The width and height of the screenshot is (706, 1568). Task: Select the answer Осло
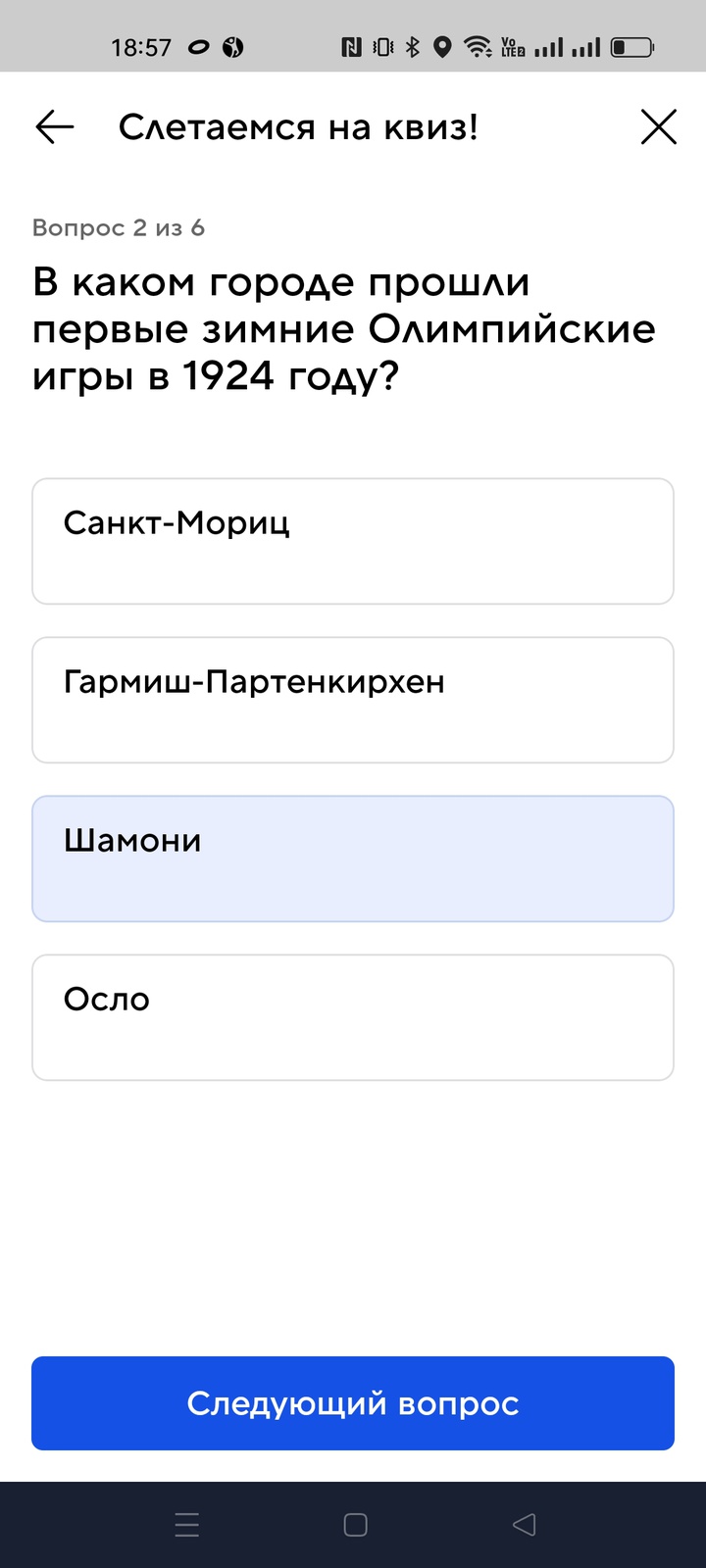(x=353, y=1017)
